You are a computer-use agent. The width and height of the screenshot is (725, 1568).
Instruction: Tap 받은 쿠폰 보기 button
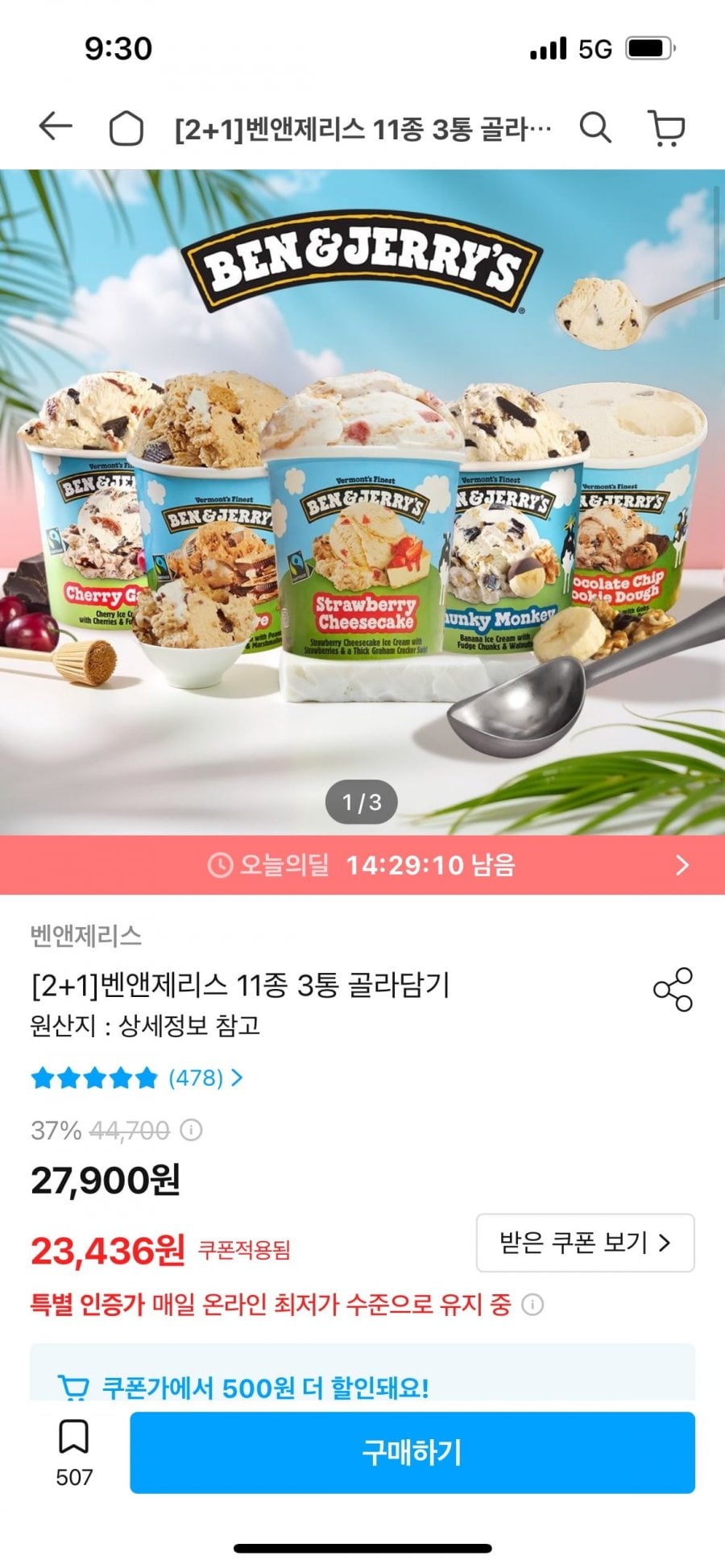(585, 1243)
